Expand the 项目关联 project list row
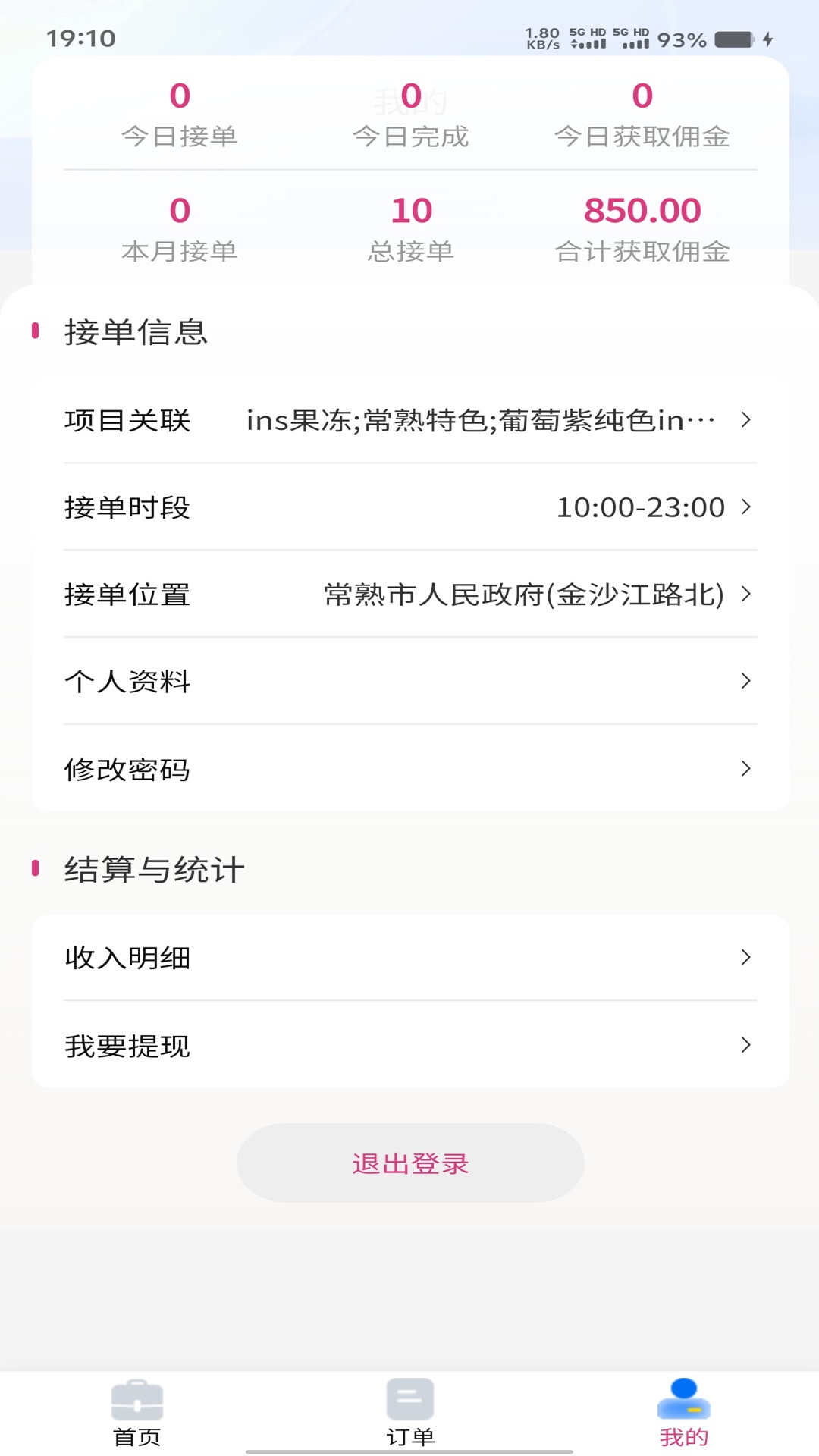The width and height of the screenshot is (819, 1456). pos(745,419)
